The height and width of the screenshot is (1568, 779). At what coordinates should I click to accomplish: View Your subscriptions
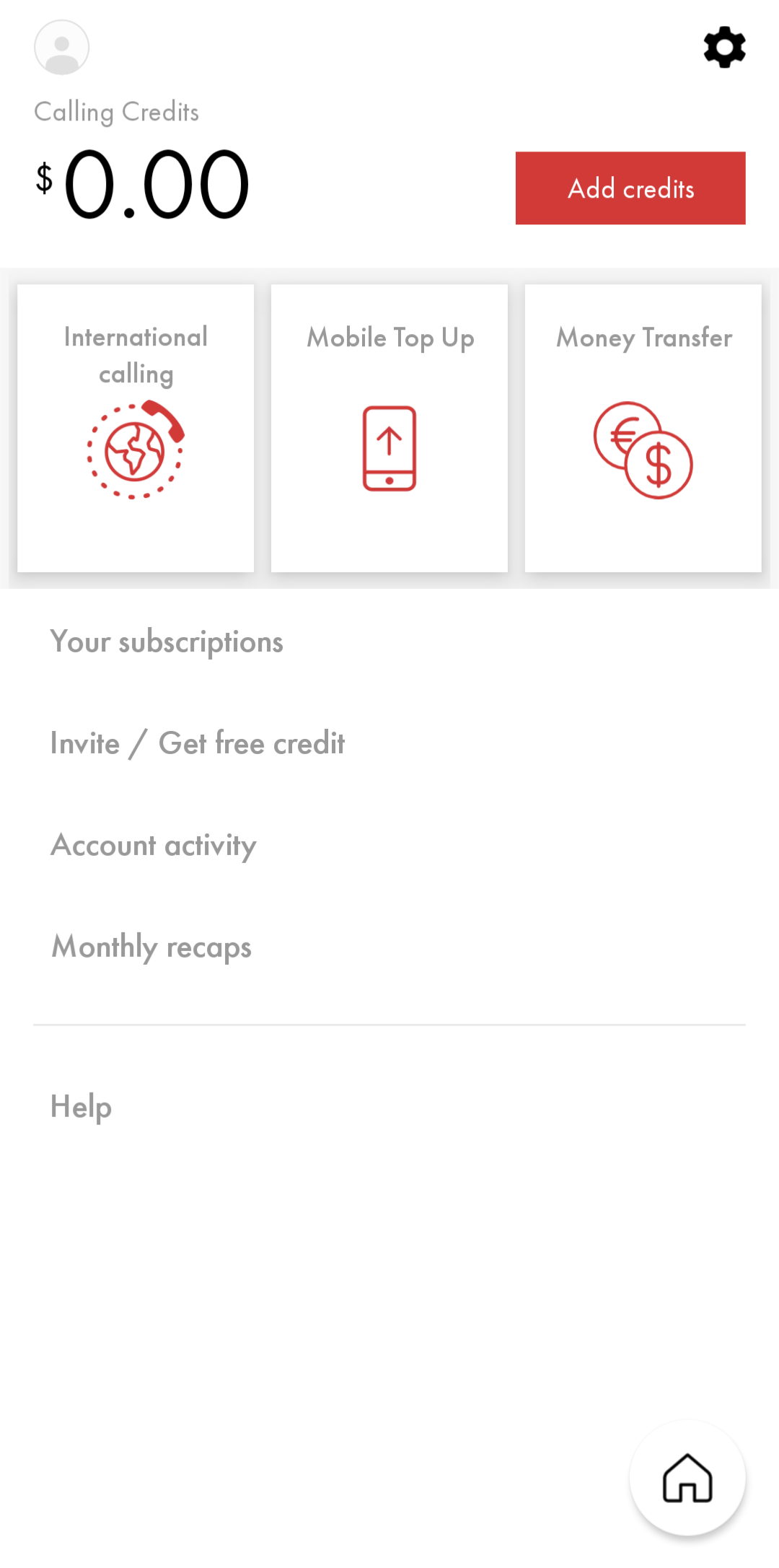click(167, 641)
